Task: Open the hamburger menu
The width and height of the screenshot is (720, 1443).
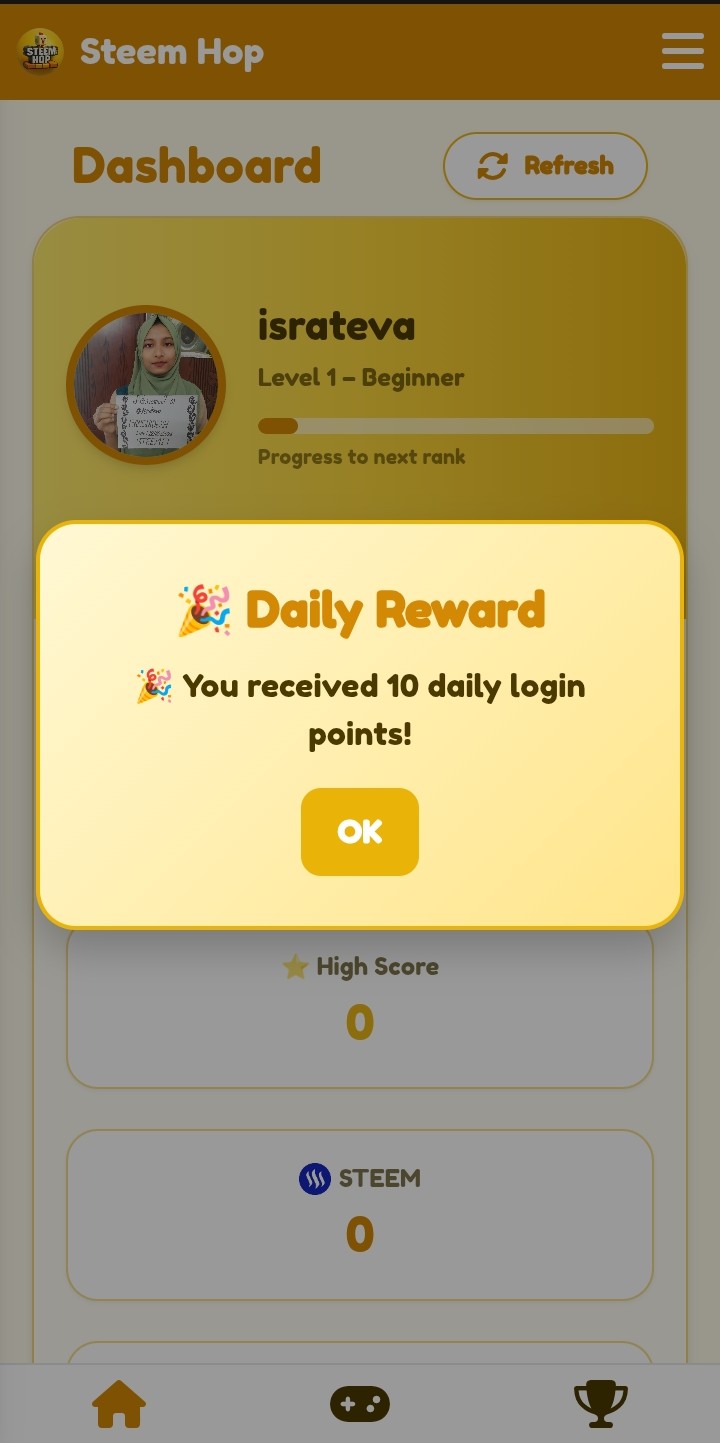Action: tap(683, 51)
